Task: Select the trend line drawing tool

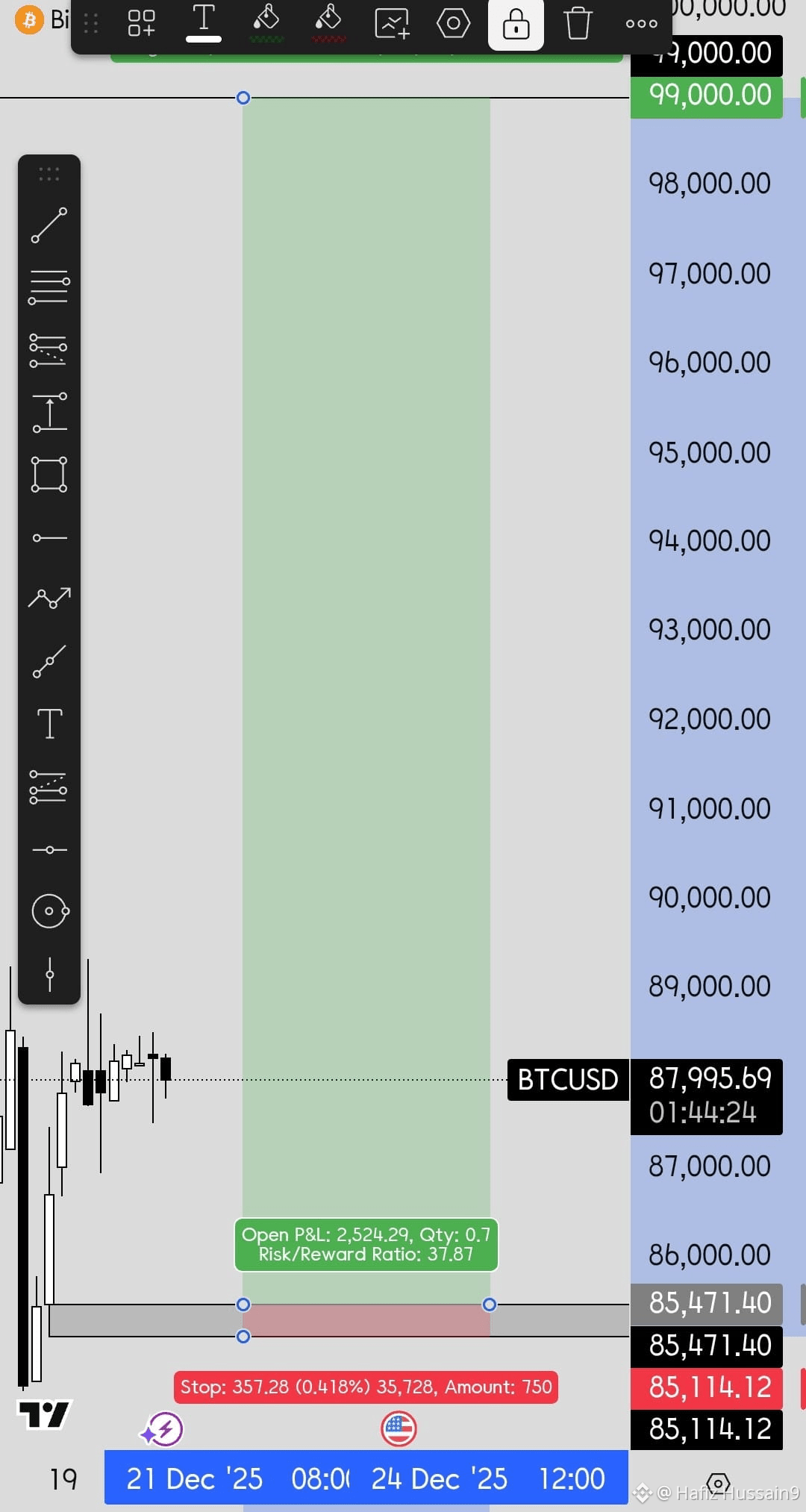Action: 49,225
